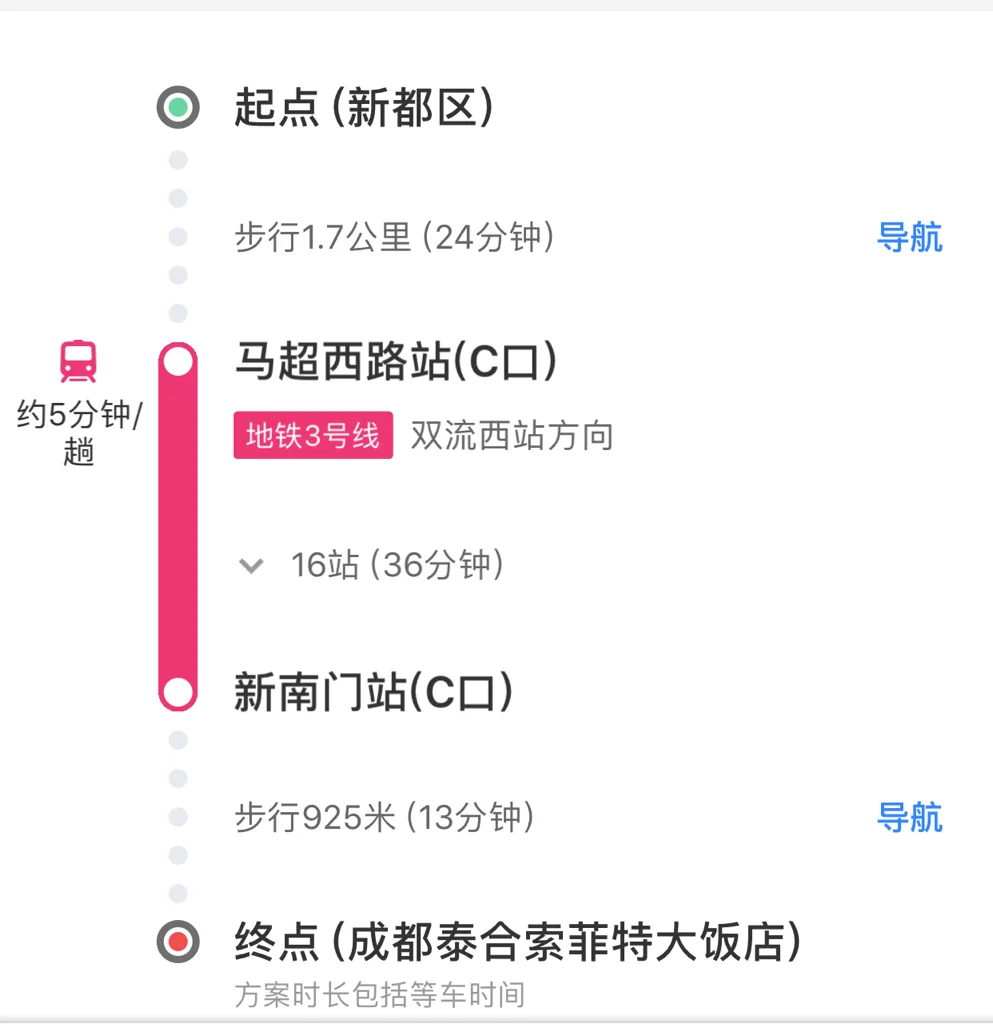Tap the pink subway route line segment
Screen dimensions: 993x1024
click(178, 525)
